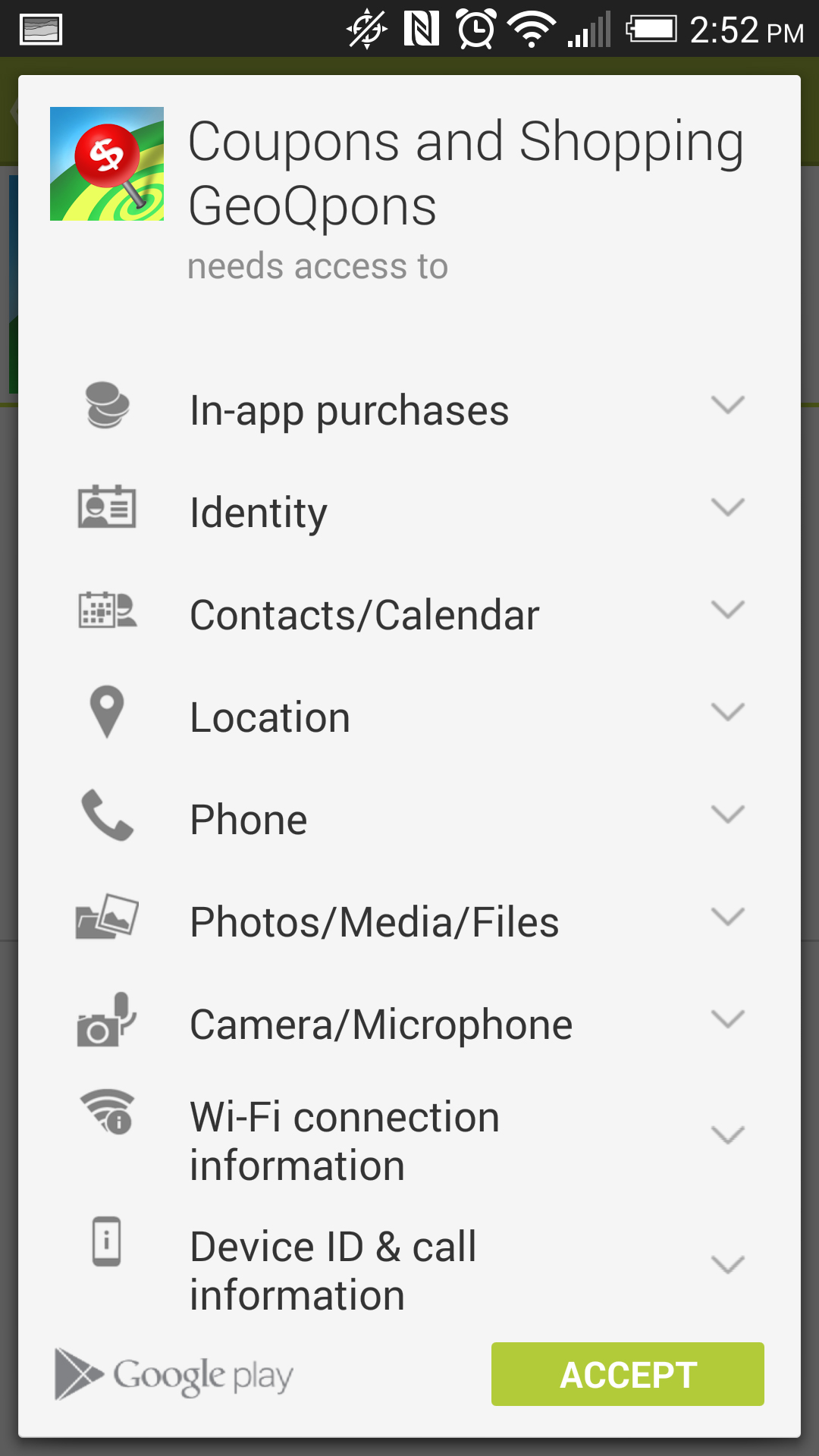This screenshot has height=1456, width=819.
Task: Expand Photos/Media/Files permission
Action: pyautogui.click(x=409, y=921)
